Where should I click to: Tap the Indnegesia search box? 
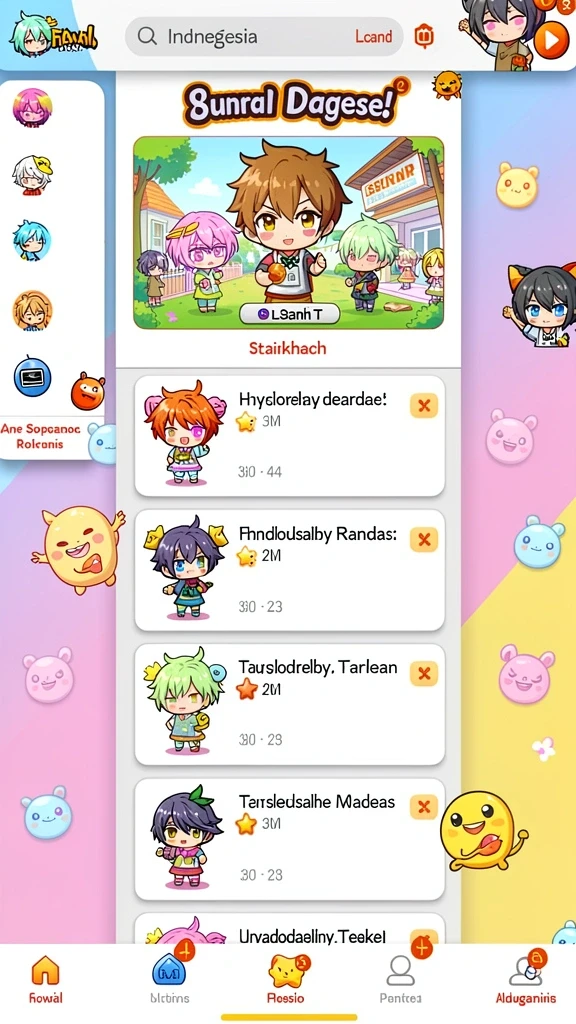pos(264,36)
